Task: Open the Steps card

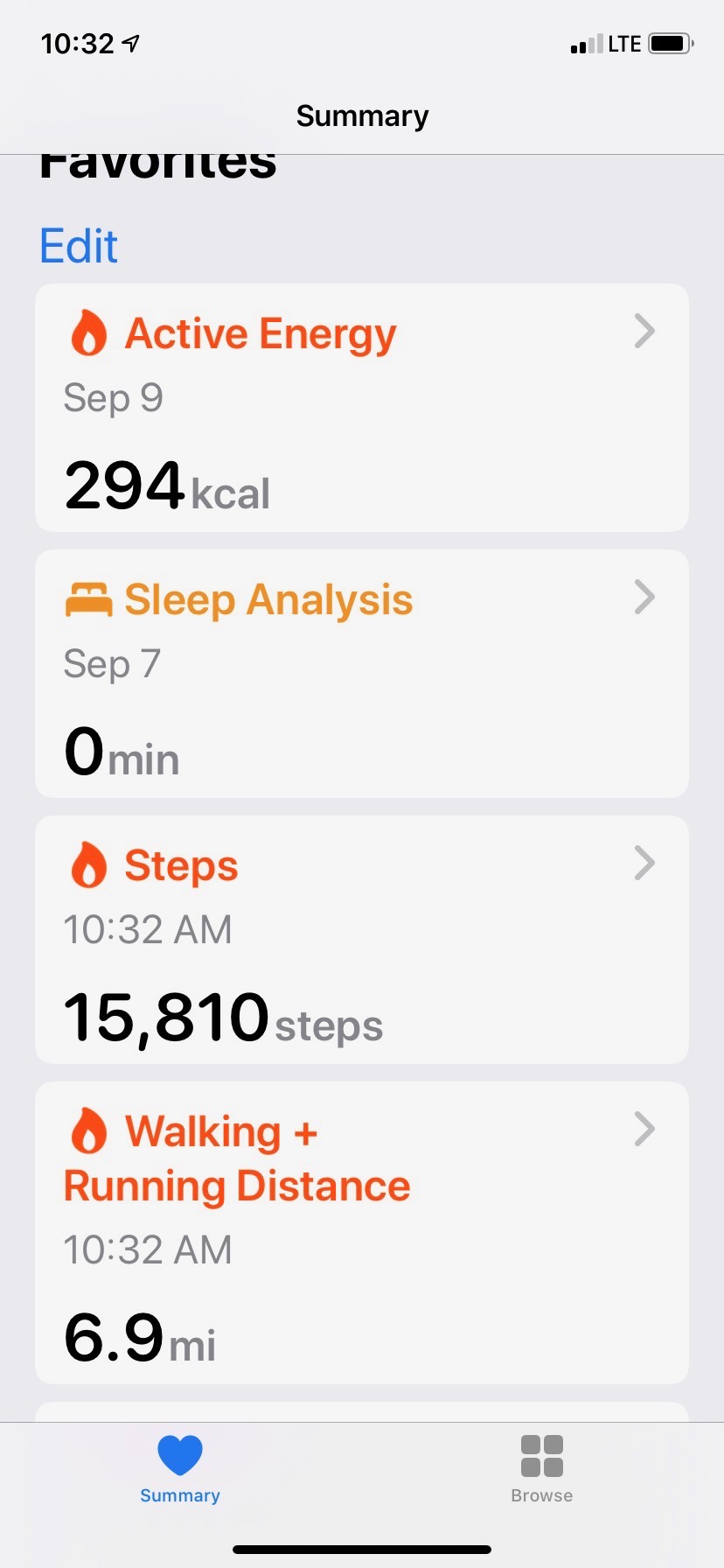Action: pos(362,940)
